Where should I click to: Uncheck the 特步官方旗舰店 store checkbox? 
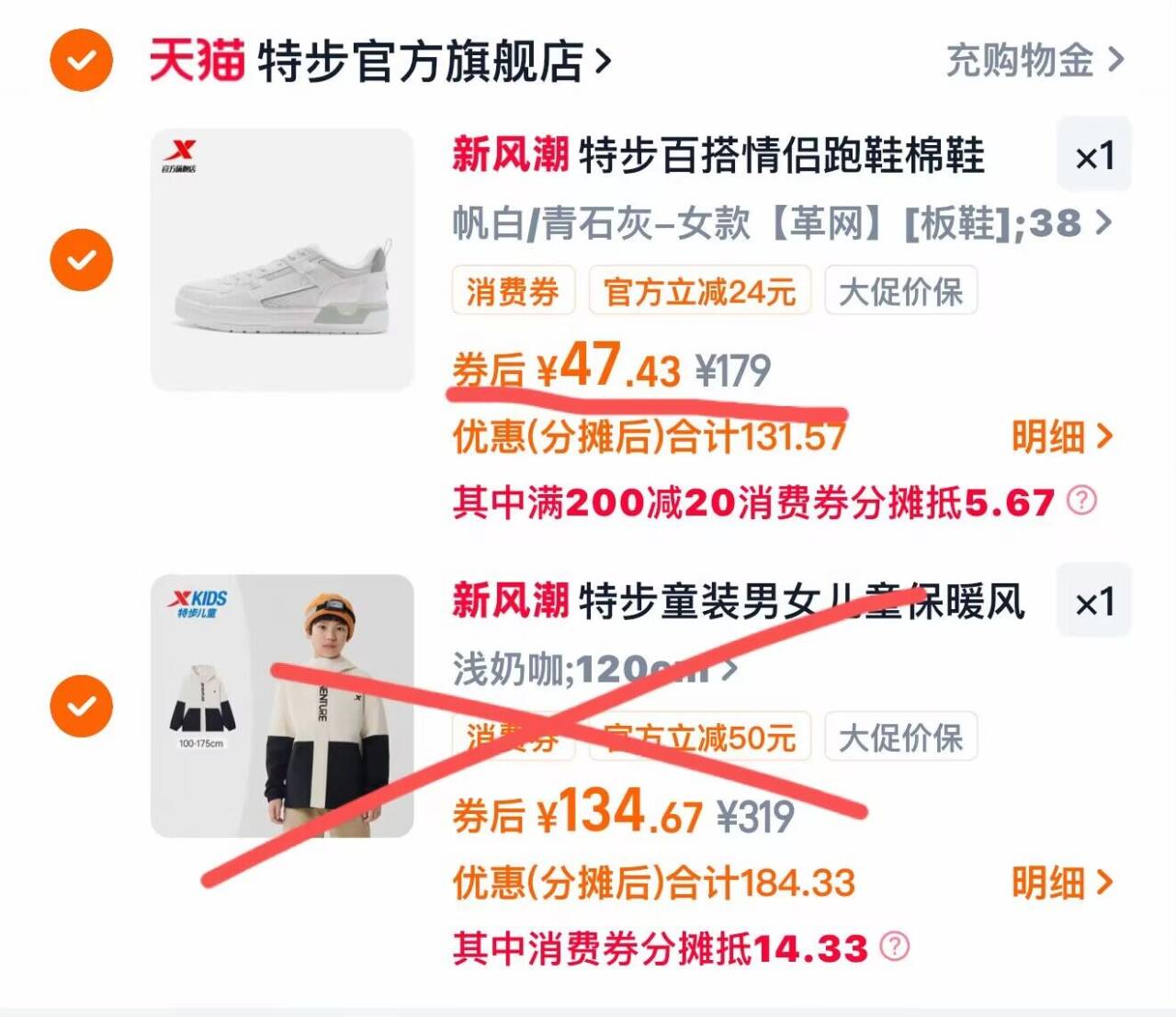[81, 61]
